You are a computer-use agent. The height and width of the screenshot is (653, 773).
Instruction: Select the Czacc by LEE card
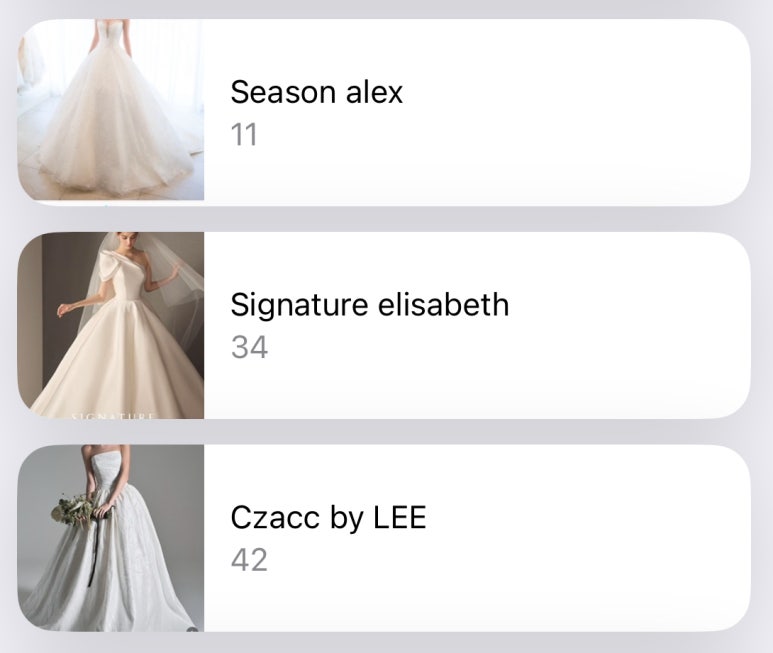pyautogui.click(x=383, y=538)
